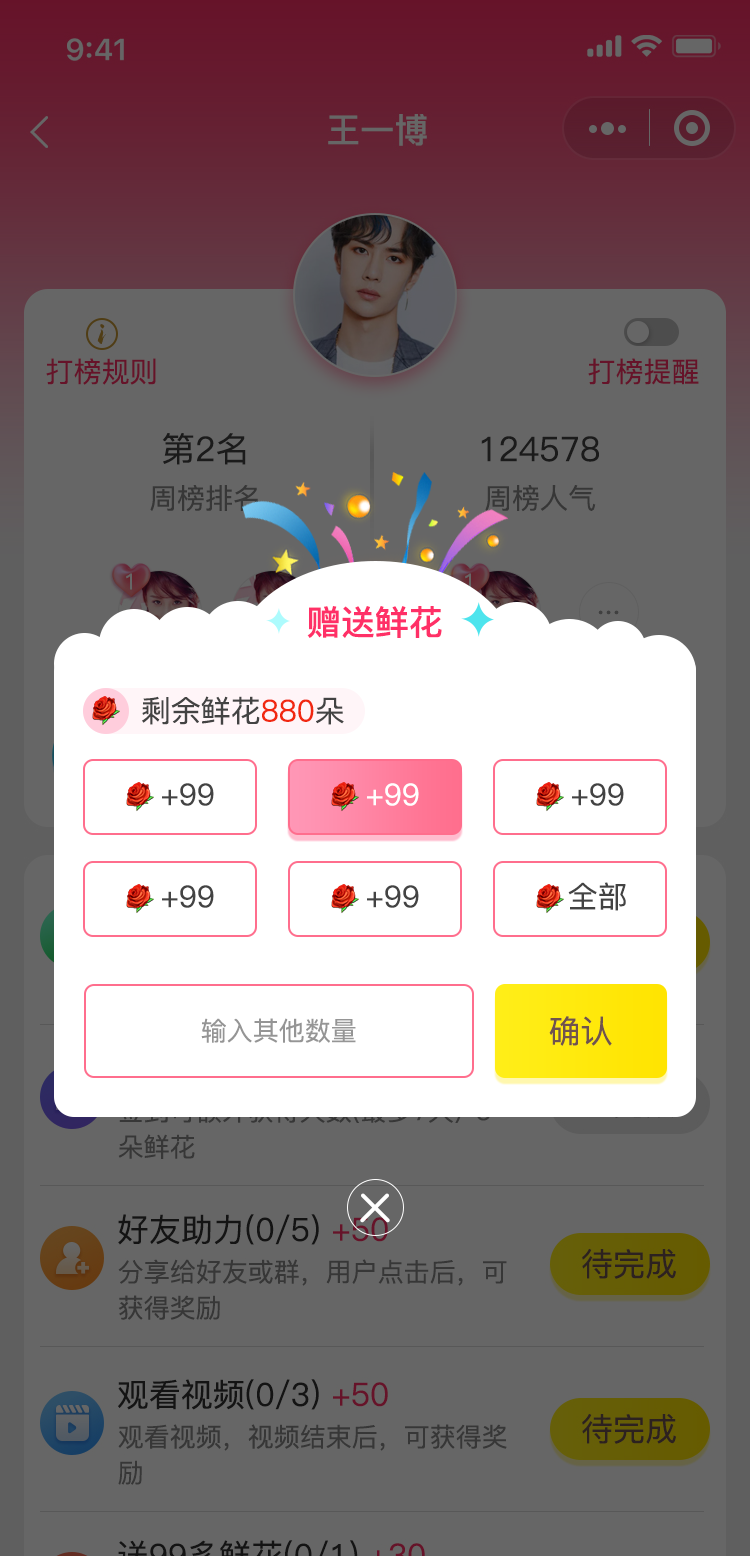Open 打榜规则 info

click(x=101, y=354)
